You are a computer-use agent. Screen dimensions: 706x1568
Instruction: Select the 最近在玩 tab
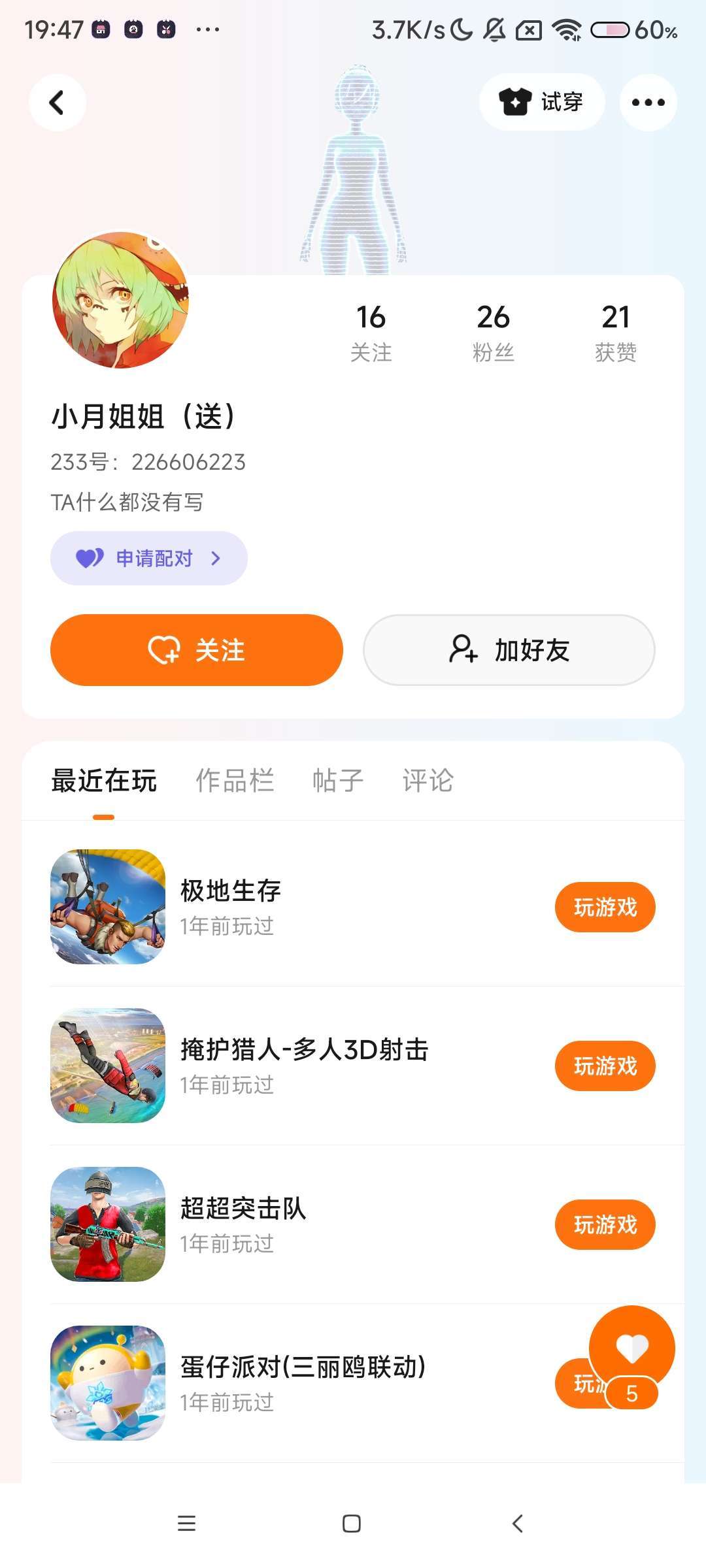click(104, 781)
